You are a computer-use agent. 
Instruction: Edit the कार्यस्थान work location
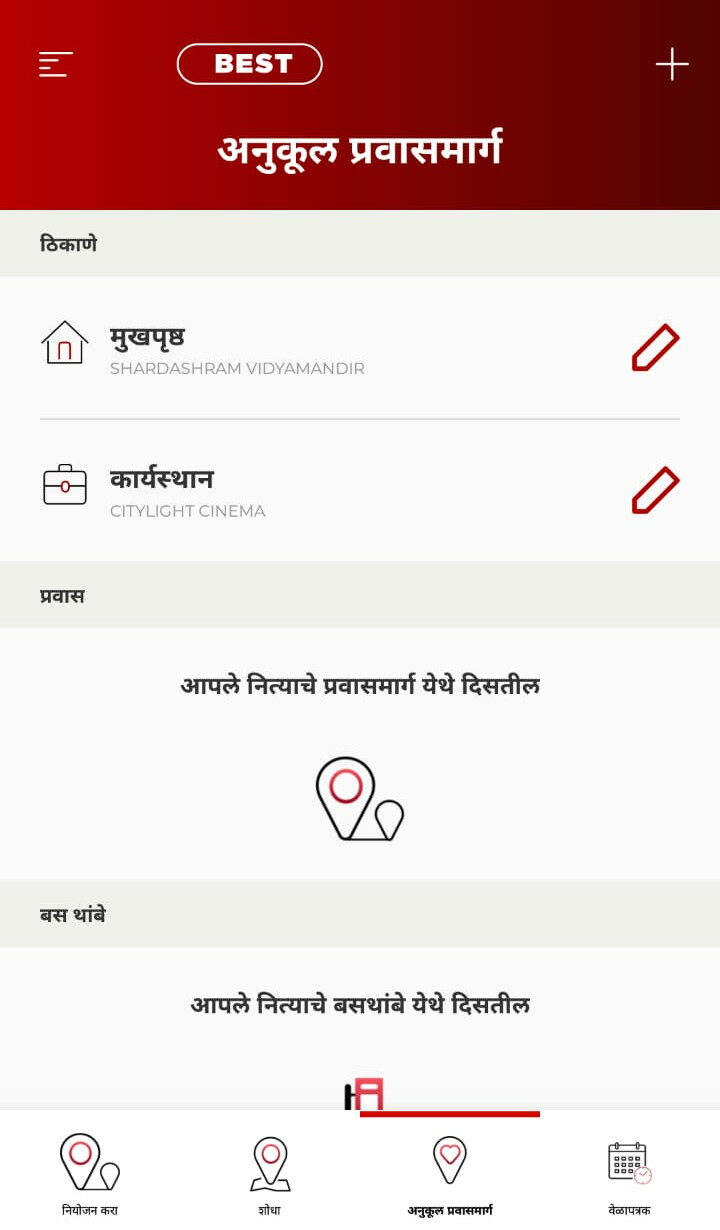[x=655, y=490]
